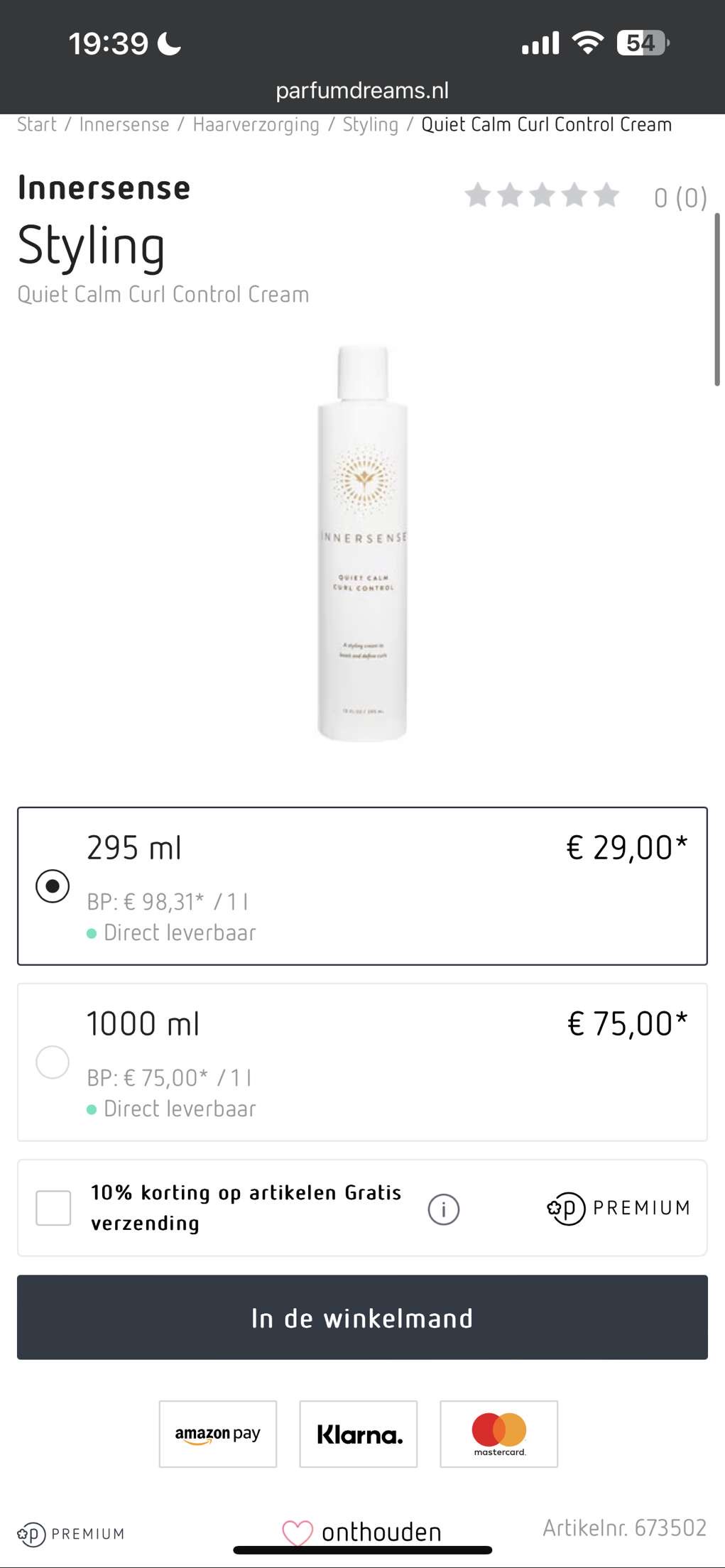This screenshot has height=1568, width=725.
Task: Enlarge the product bottle image
Action: tap(362, 543)
